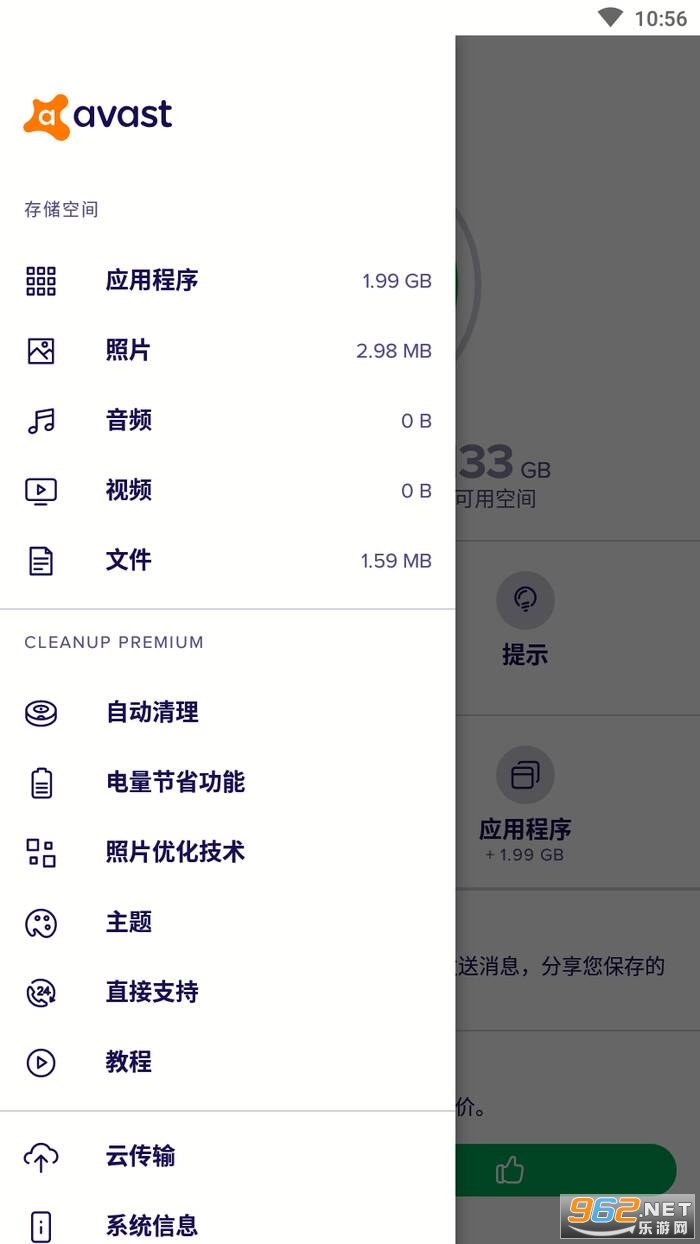The image size is (700, 1244).
Task: Open 应用程序 storage row
Action: 227,281
